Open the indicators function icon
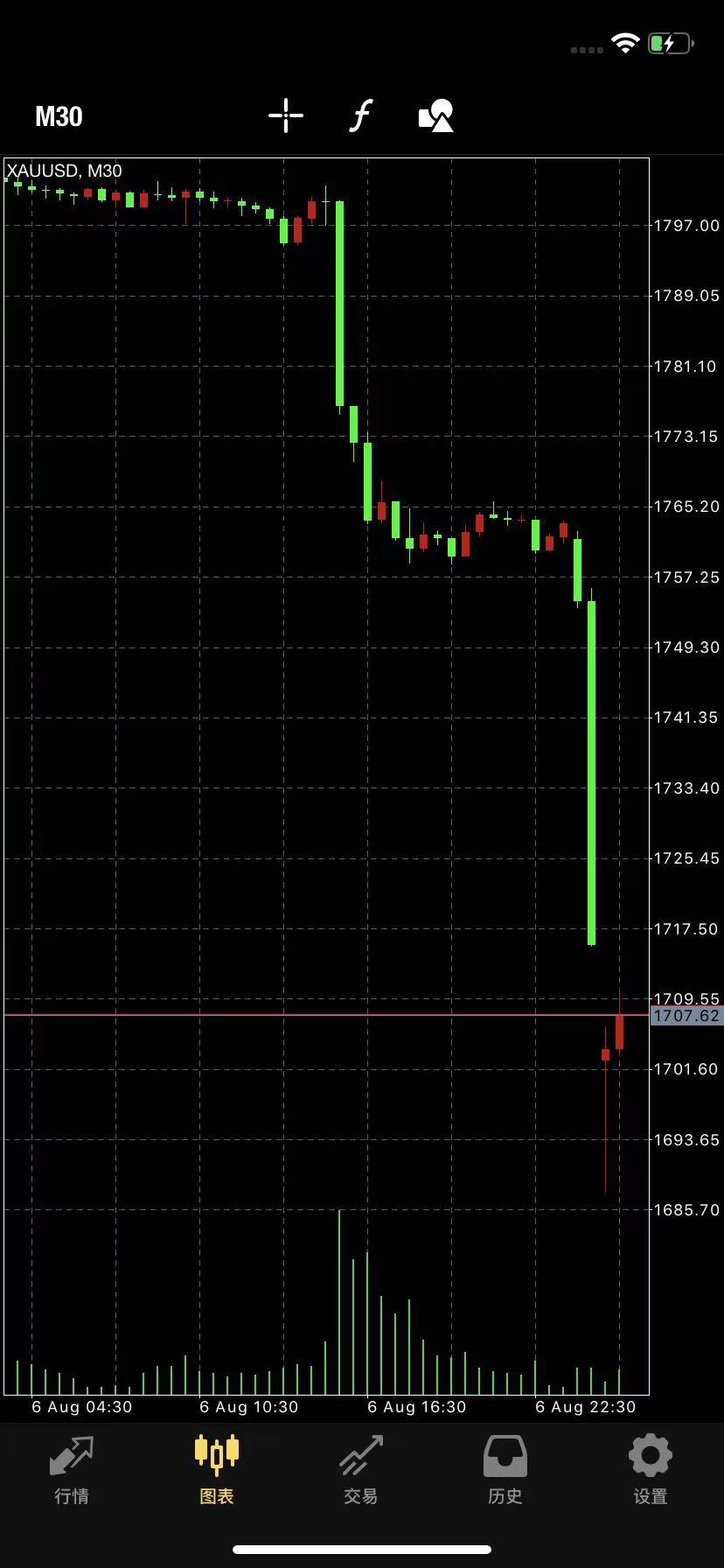Image resolution: width=724 pixels, height=1568 pixels. (361, 115)
